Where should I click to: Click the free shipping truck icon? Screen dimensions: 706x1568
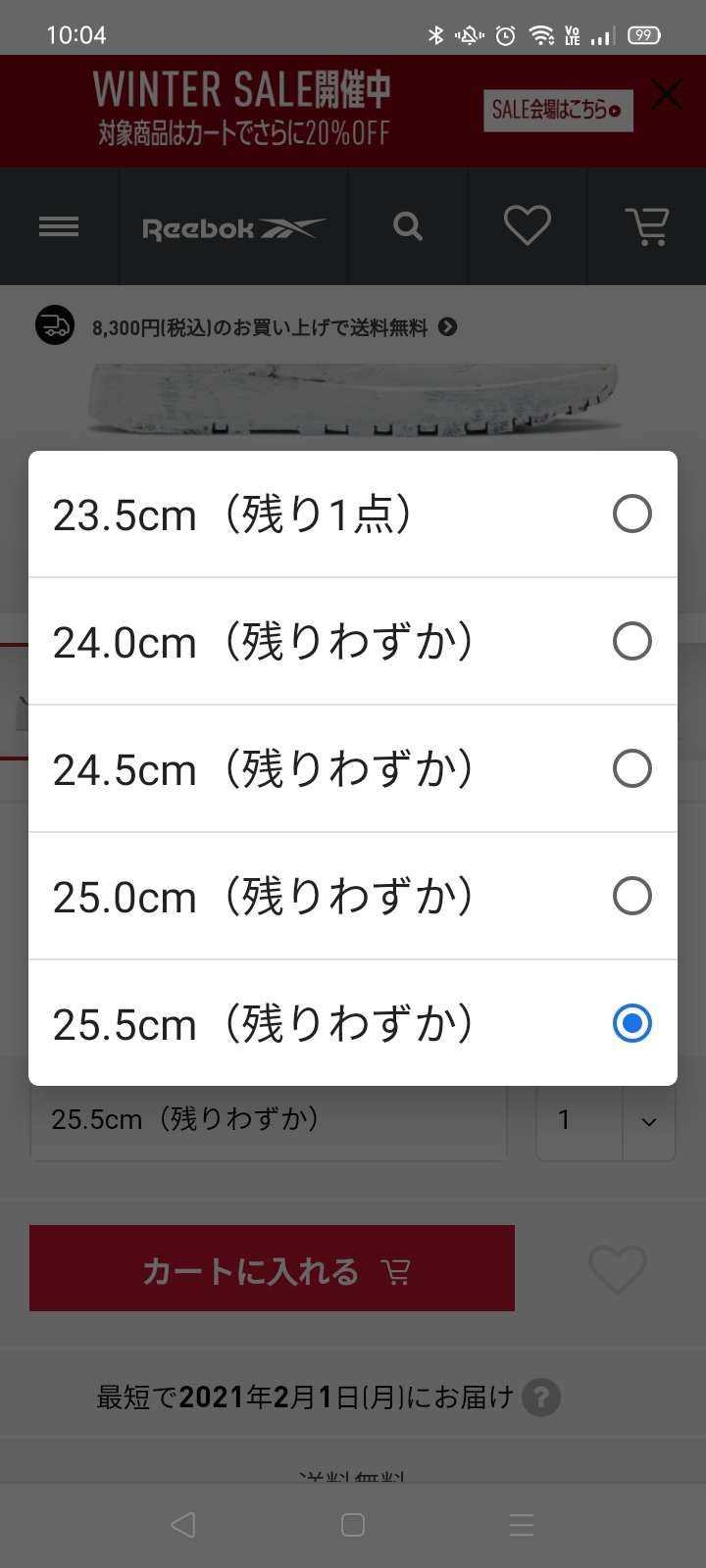tap(54, 324)
